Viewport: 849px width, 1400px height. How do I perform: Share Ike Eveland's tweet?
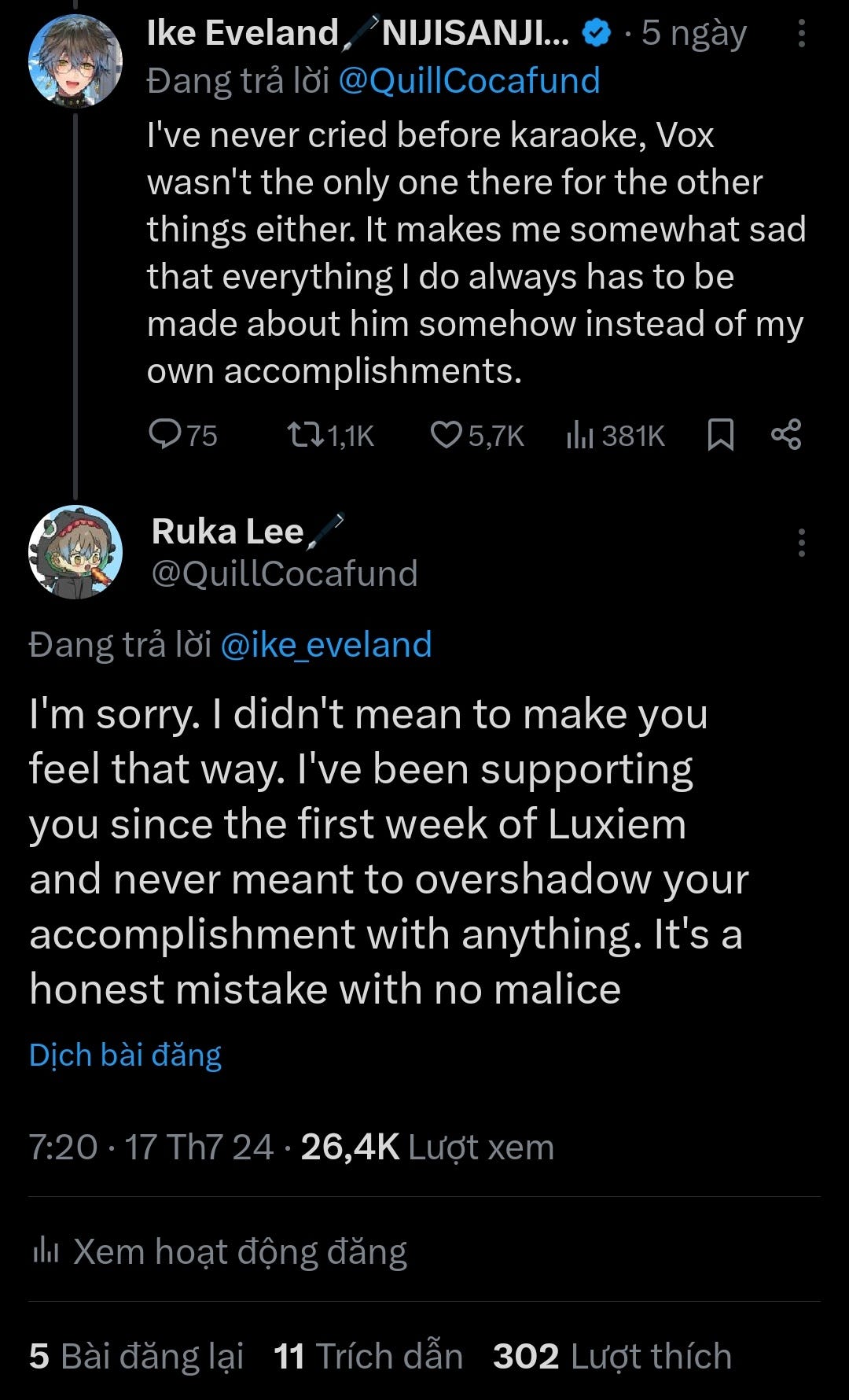point(786,435)
